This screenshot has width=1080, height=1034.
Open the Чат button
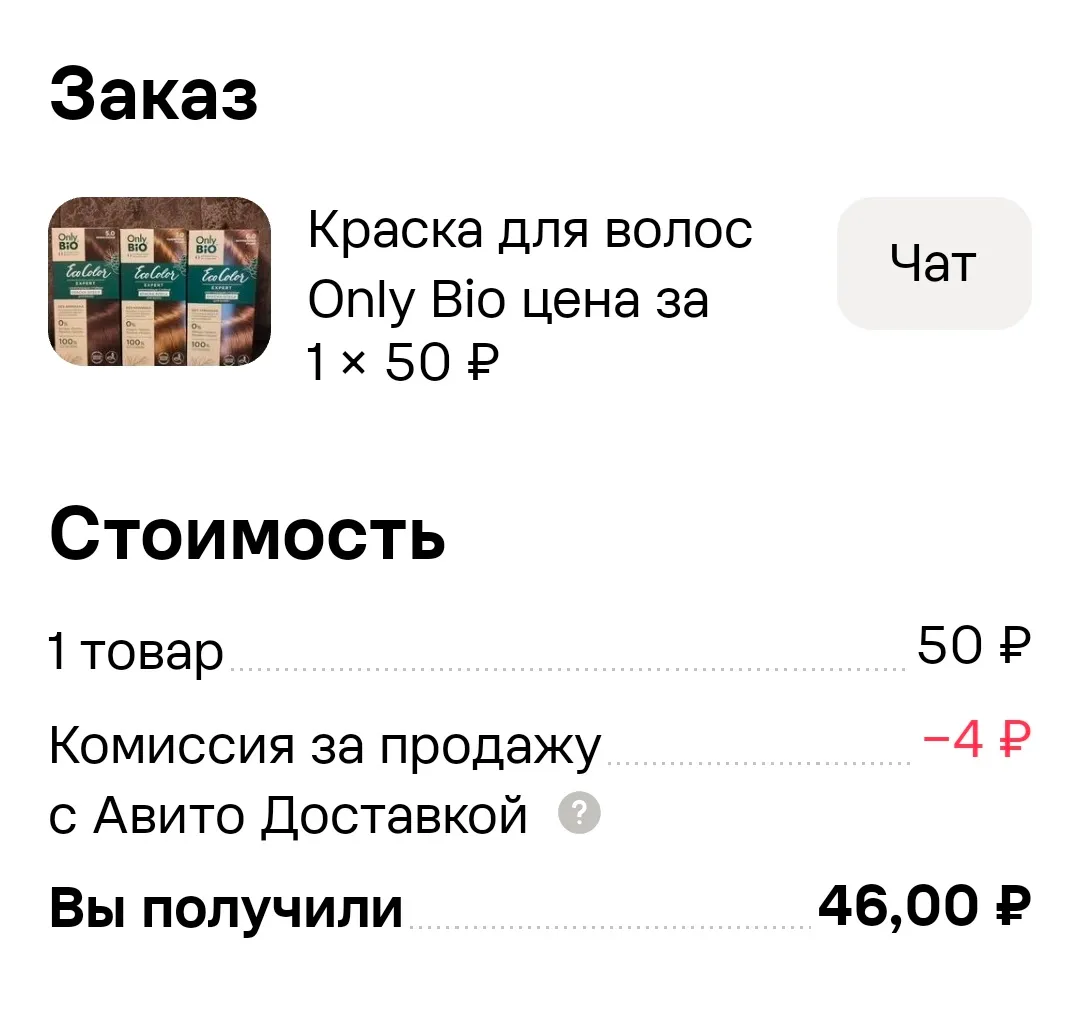tap(933, 263)
